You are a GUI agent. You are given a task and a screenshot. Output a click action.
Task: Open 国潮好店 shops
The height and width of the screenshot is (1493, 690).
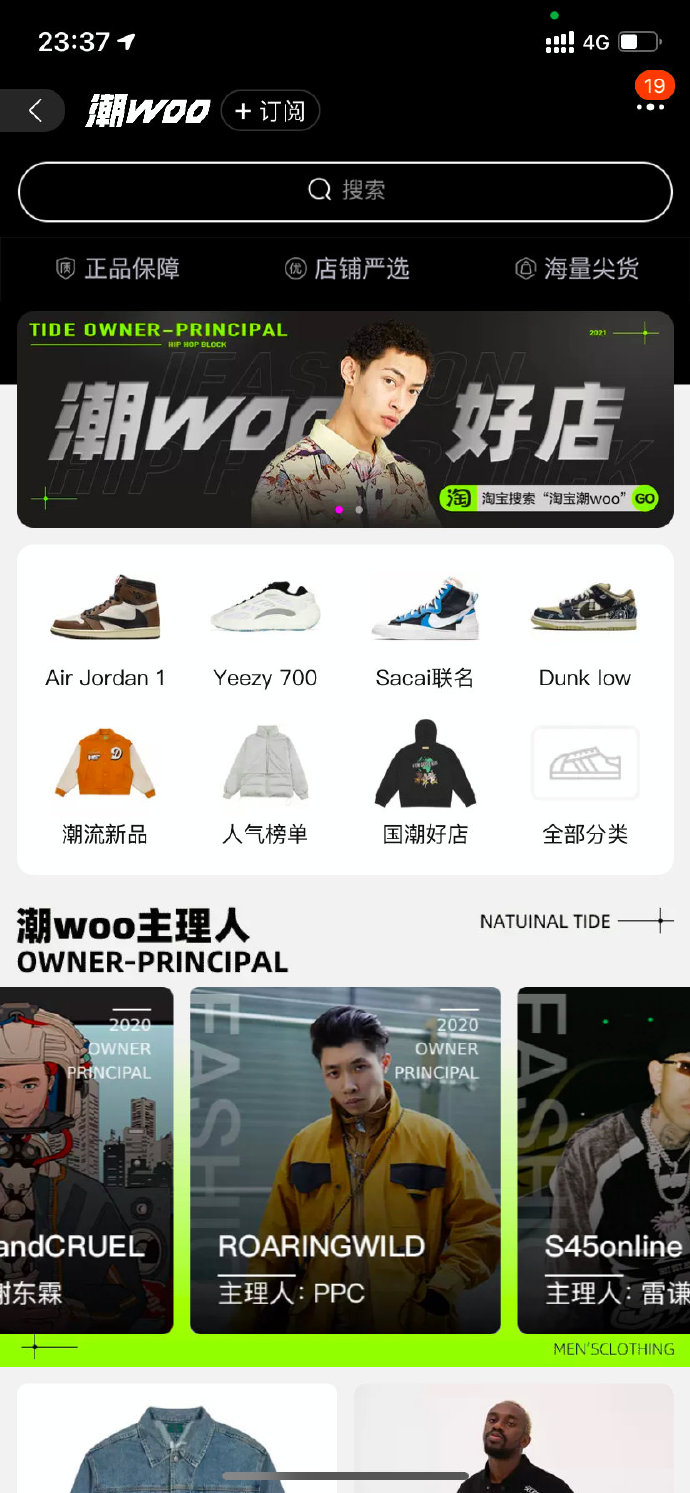(x=425, y=785)
